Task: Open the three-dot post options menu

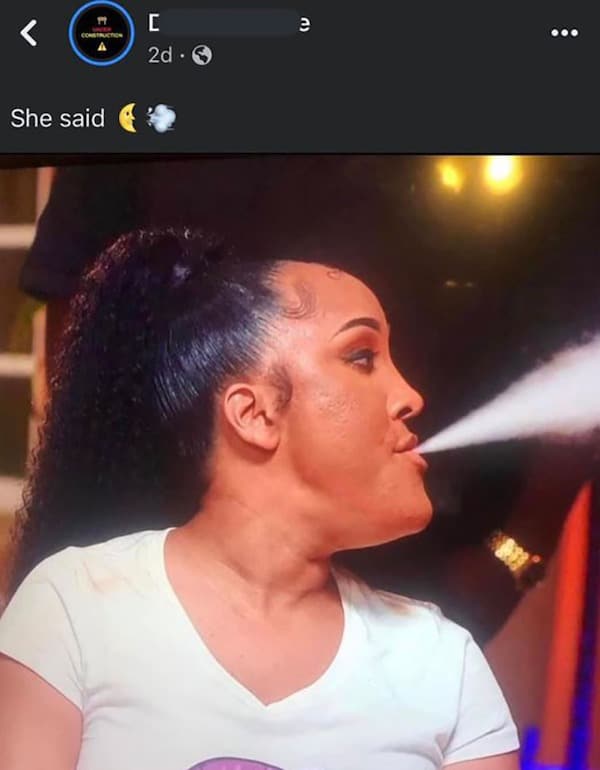Action: [x=564, y=33]
